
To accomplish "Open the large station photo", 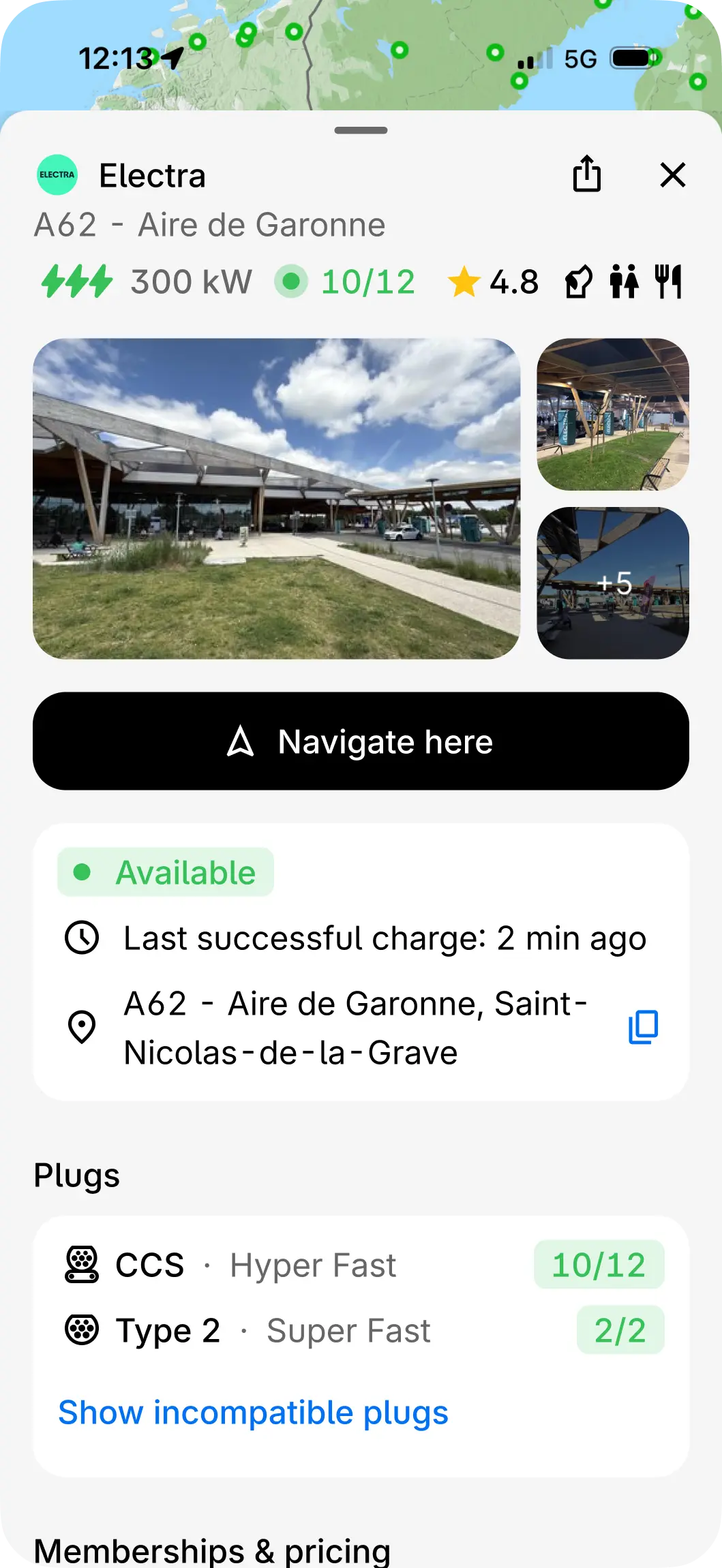I will (x=276, y=498).
